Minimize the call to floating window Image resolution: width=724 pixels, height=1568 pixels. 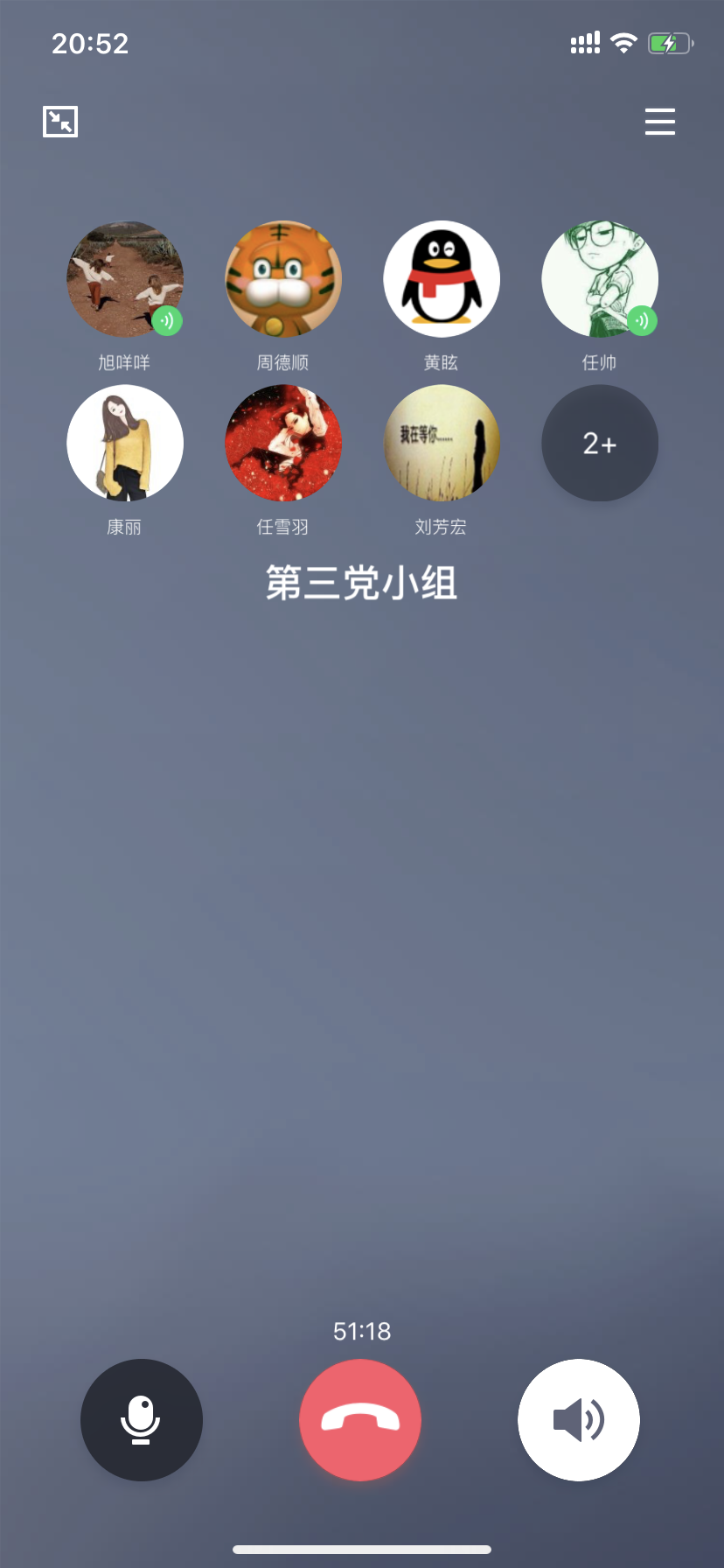[x=59, y=121]
